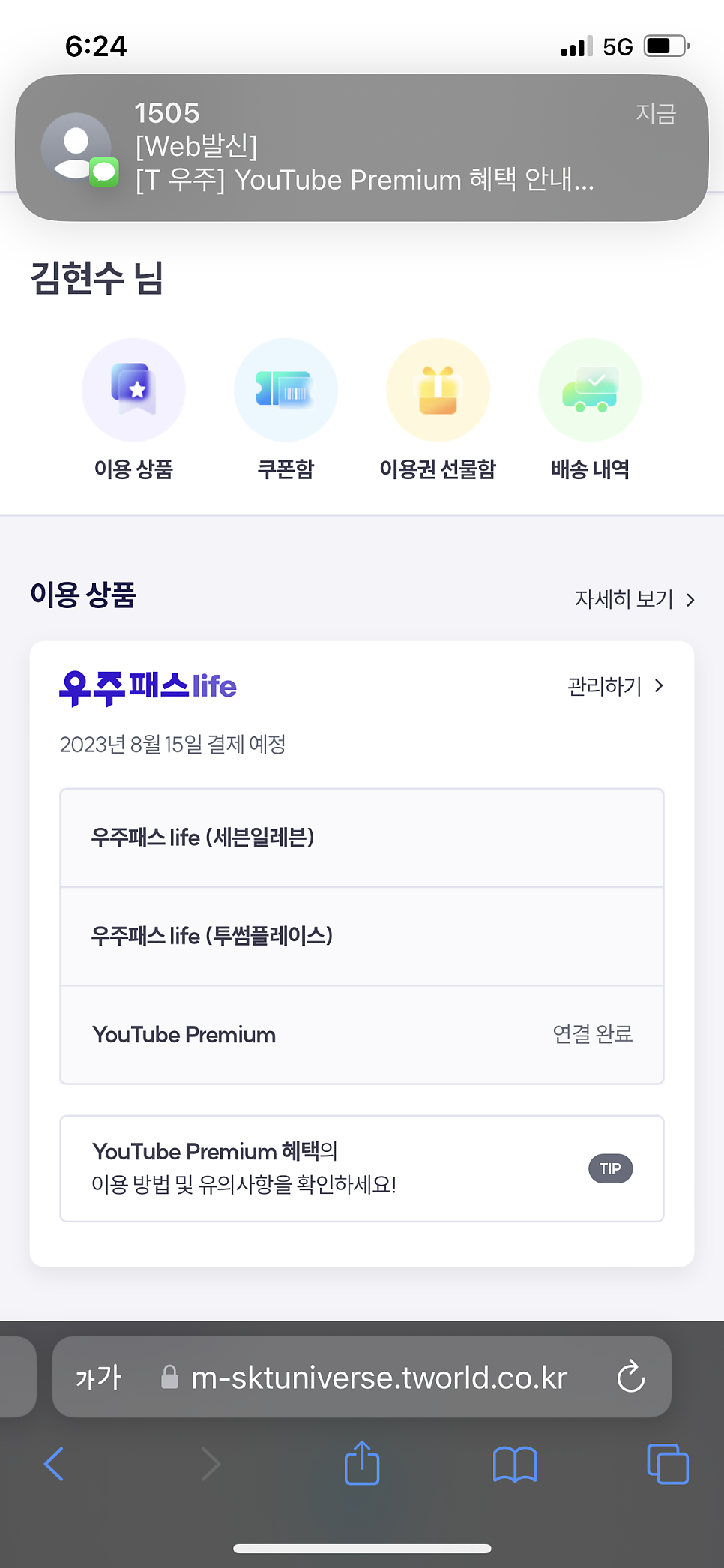The image size is (724, 1568).
Task: Tap 관리하기 for 우주패스 life
Action: click(x=615, y=686)
